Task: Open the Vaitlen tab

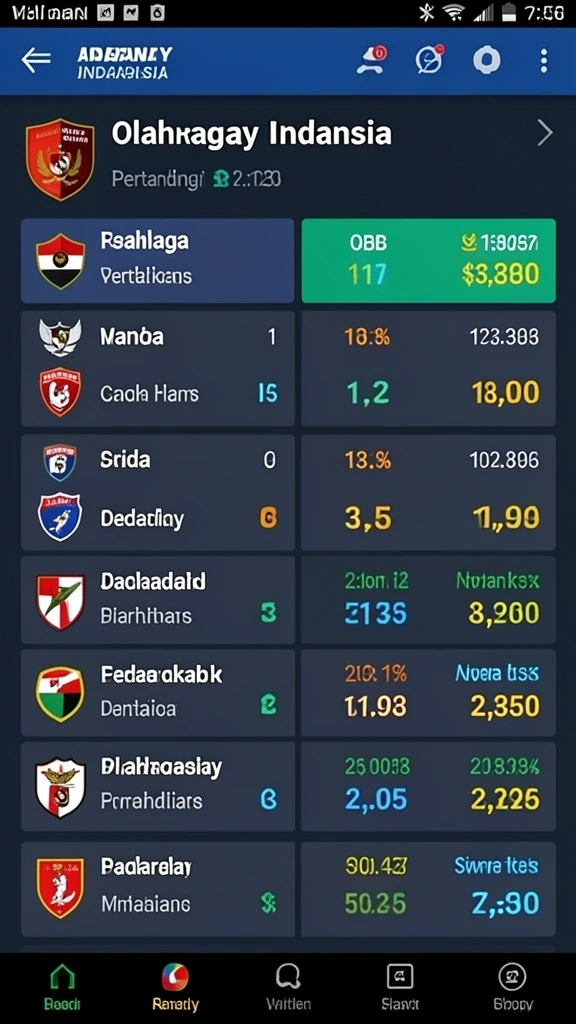Action: pos(288,988)
